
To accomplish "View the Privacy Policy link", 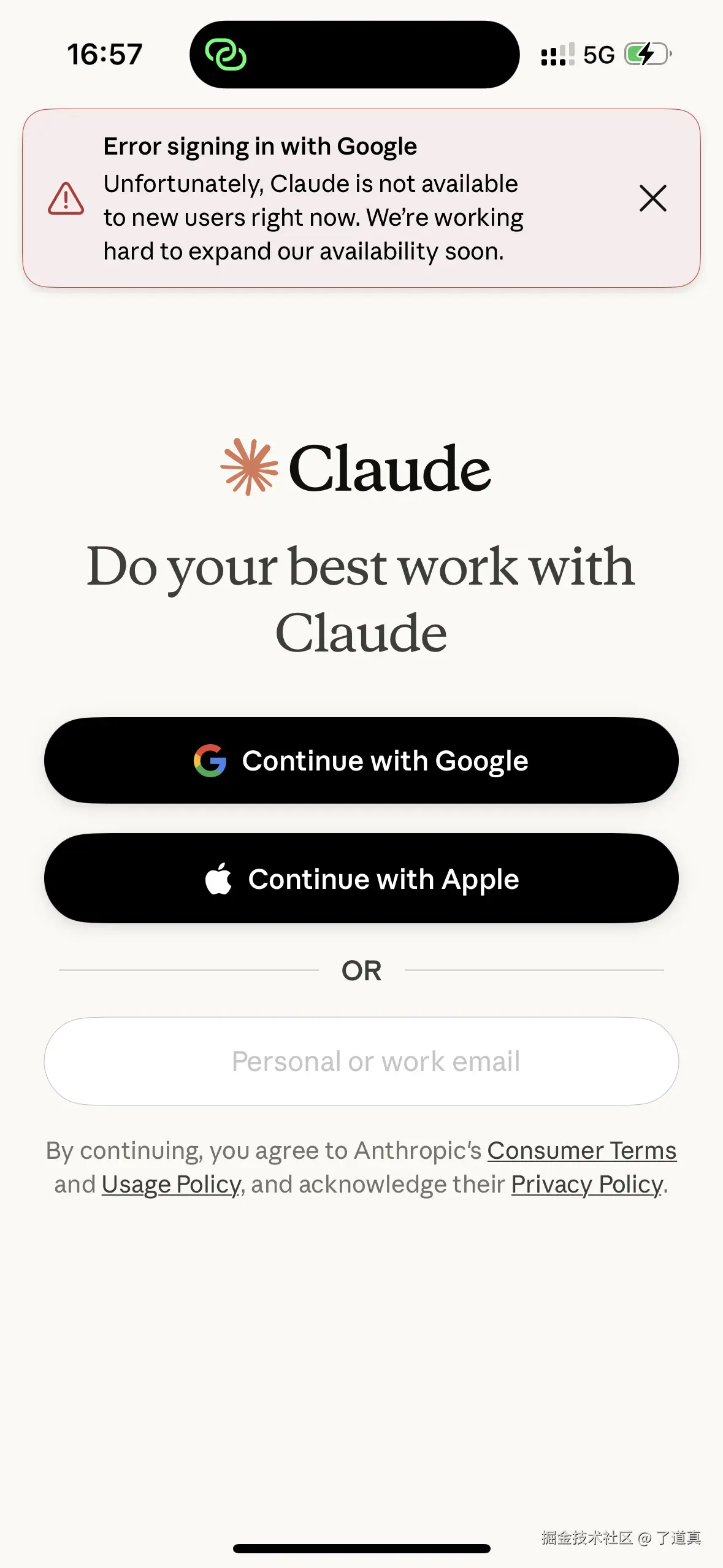I will point(587,1185).
